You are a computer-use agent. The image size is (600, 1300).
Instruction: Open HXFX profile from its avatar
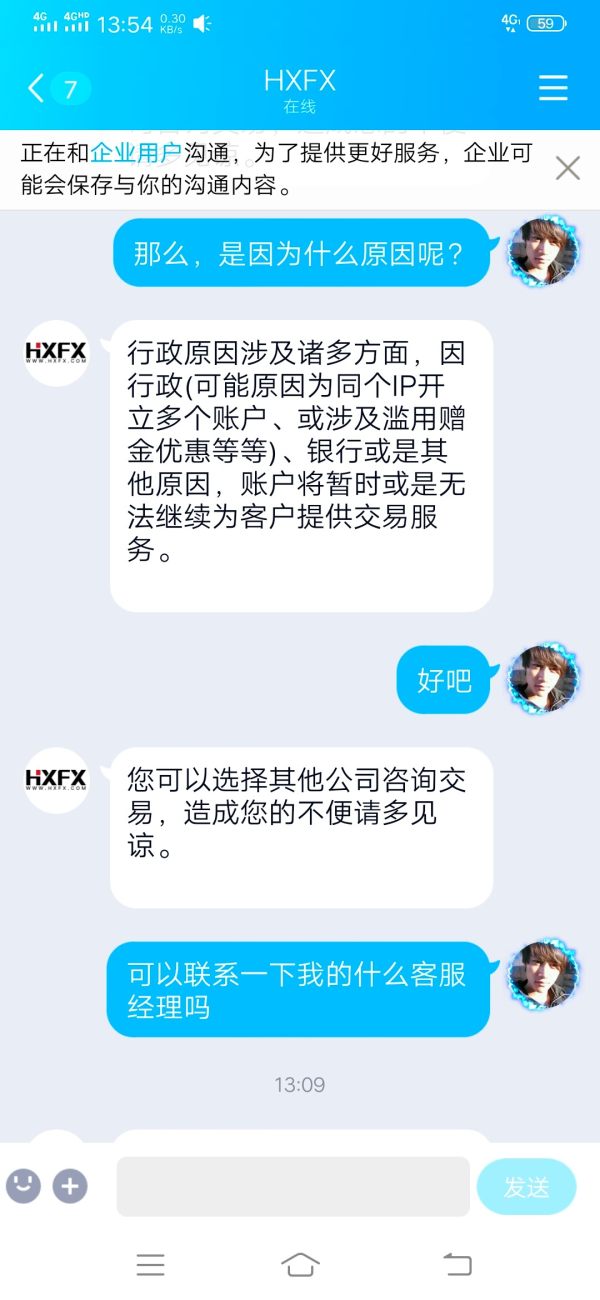[57, 353]
